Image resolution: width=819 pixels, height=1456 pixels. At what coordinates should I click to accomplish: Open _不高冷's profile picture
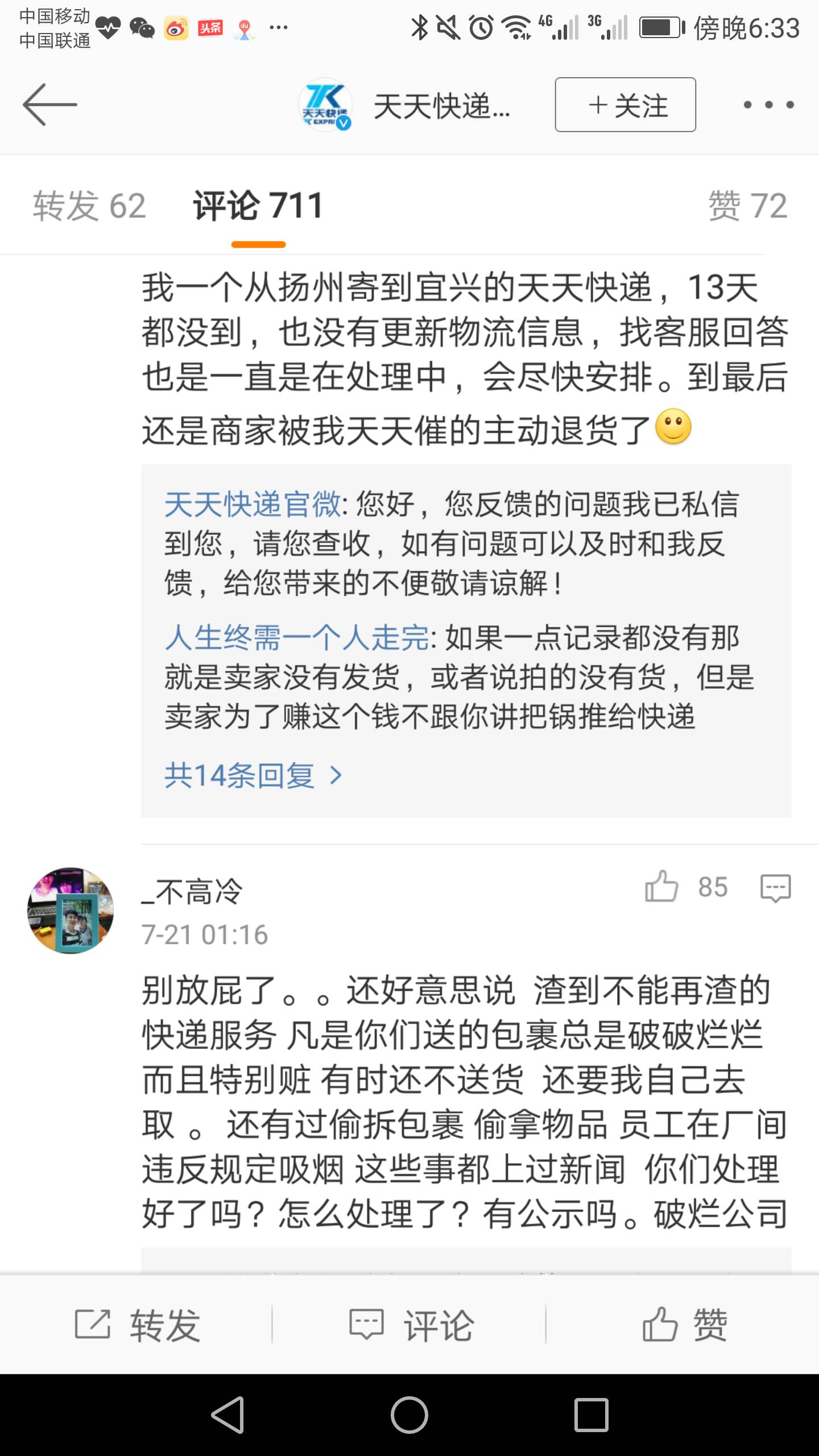point(71,912)
